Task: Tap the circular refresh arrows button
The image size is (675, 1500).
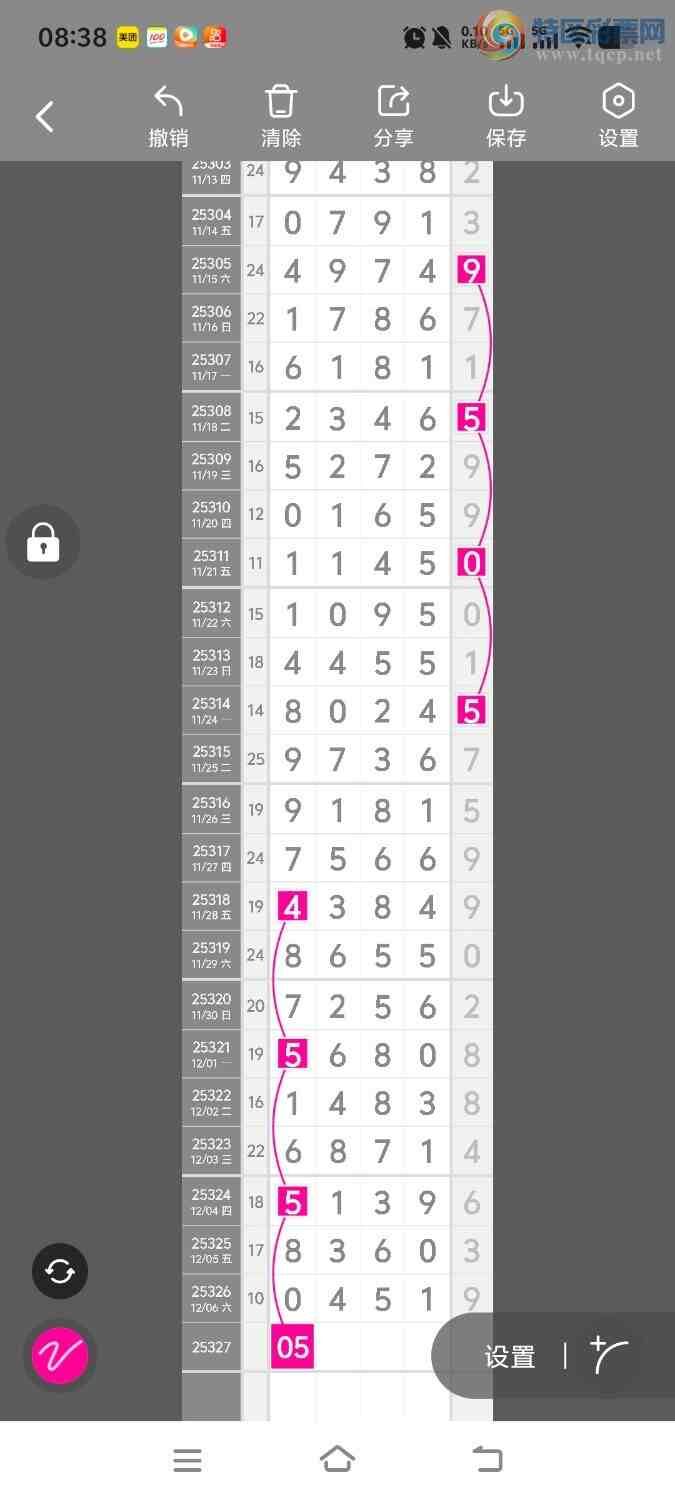Action: (x=60, y=1271)
